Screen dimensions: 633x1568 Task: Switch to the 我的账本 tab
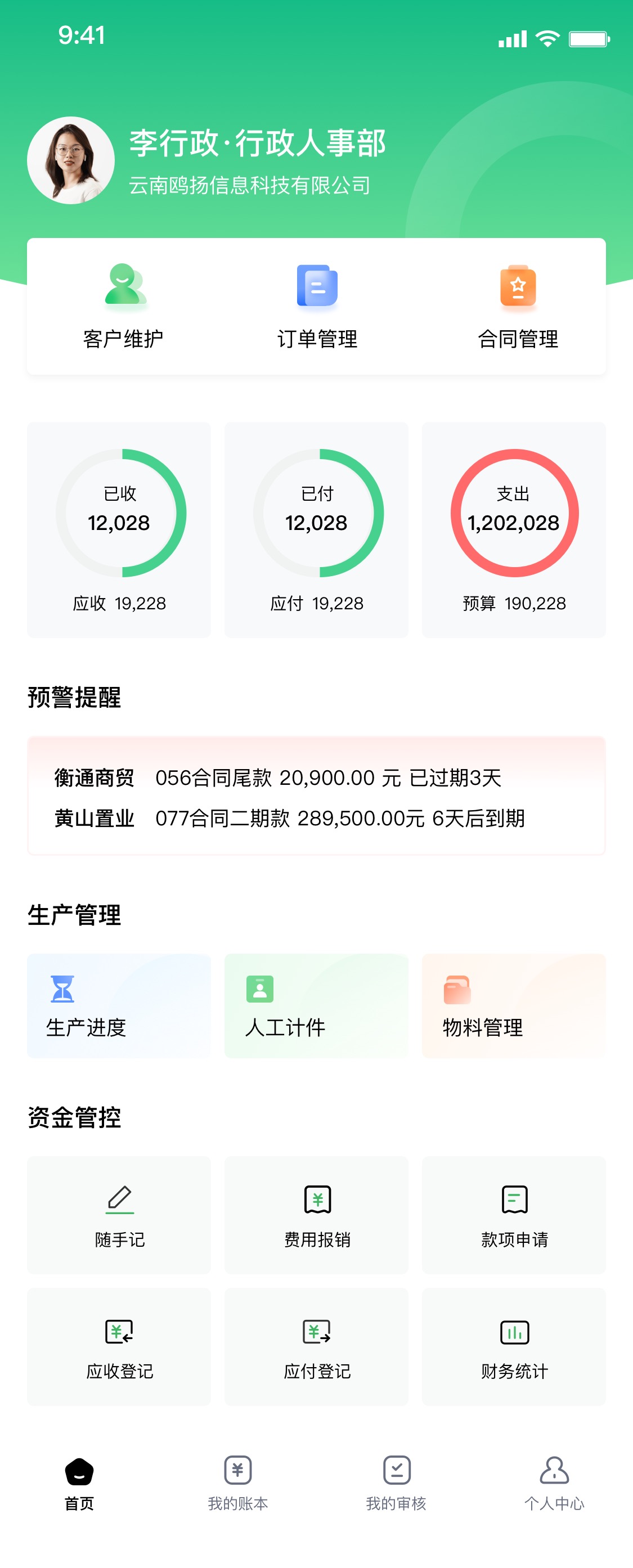tap(238, 1483)
